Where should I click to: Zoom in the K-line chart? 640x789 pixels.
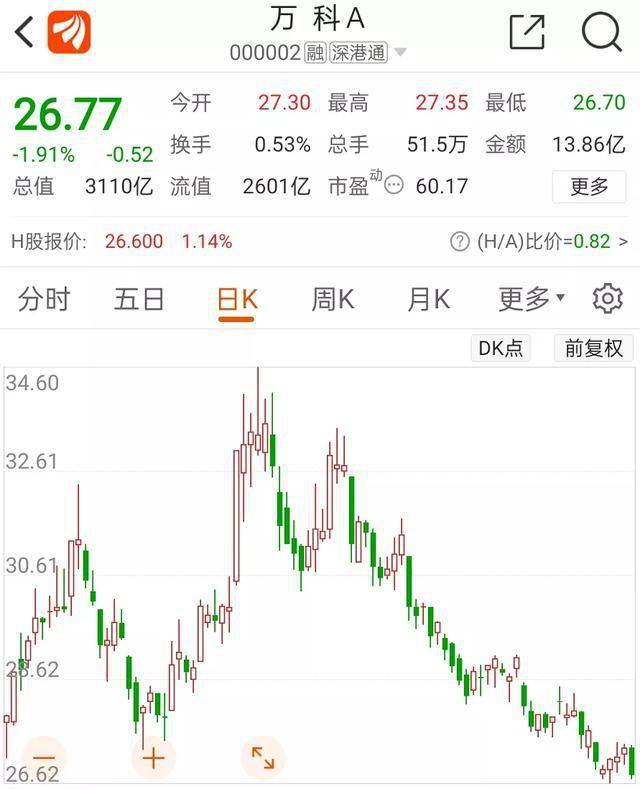pos(153,757)
